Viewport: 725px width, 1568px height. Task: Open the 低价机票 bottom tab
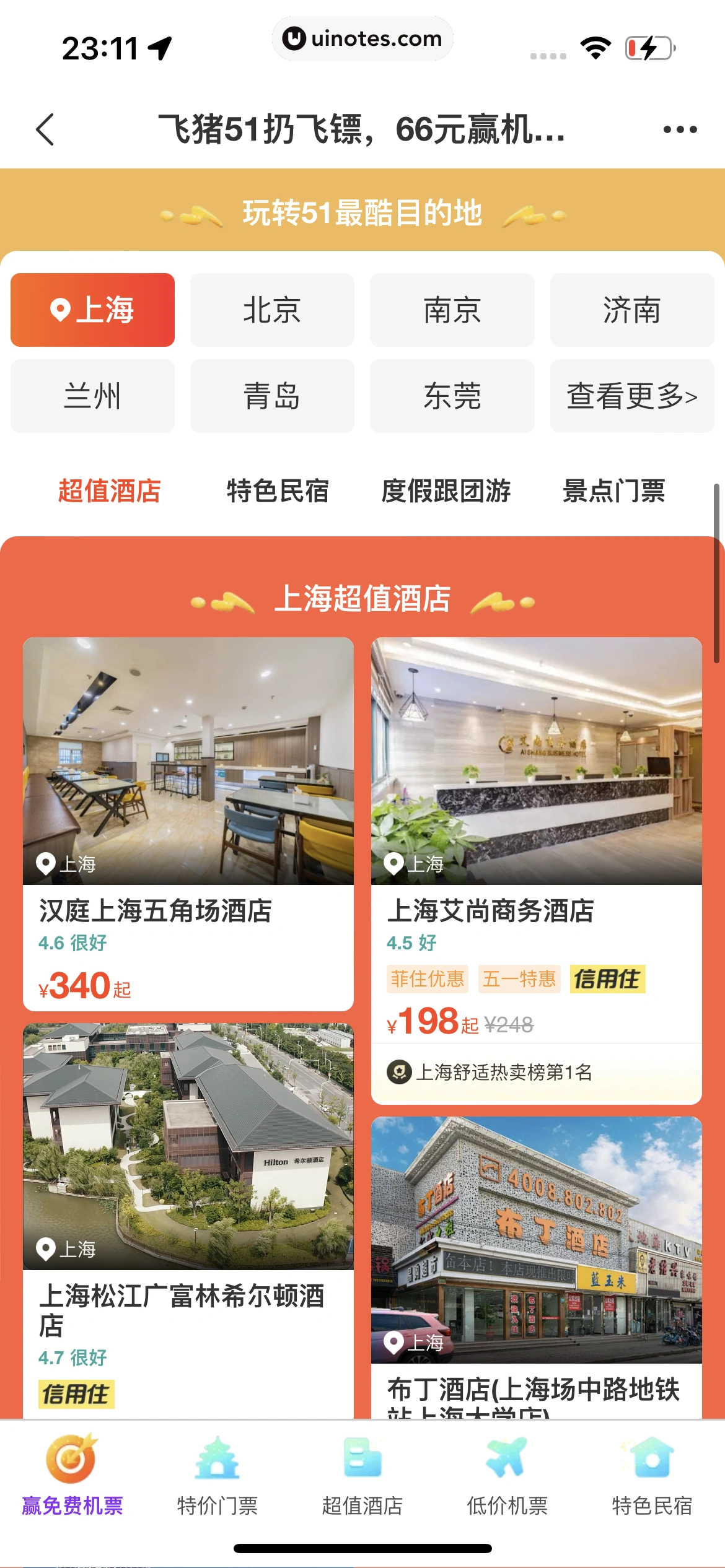pyautogui.click(x=507, y=1475)
